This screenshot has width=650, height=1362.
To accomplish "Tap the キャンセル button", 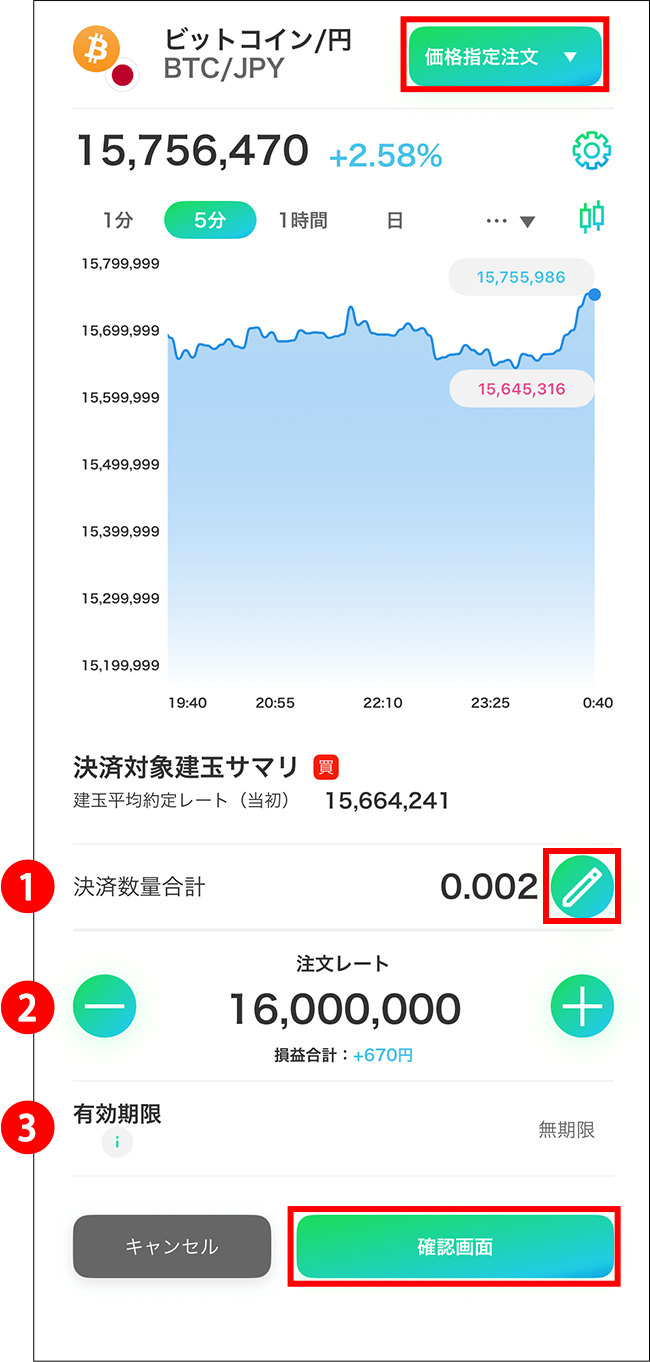I will (x=172, y=1246).
